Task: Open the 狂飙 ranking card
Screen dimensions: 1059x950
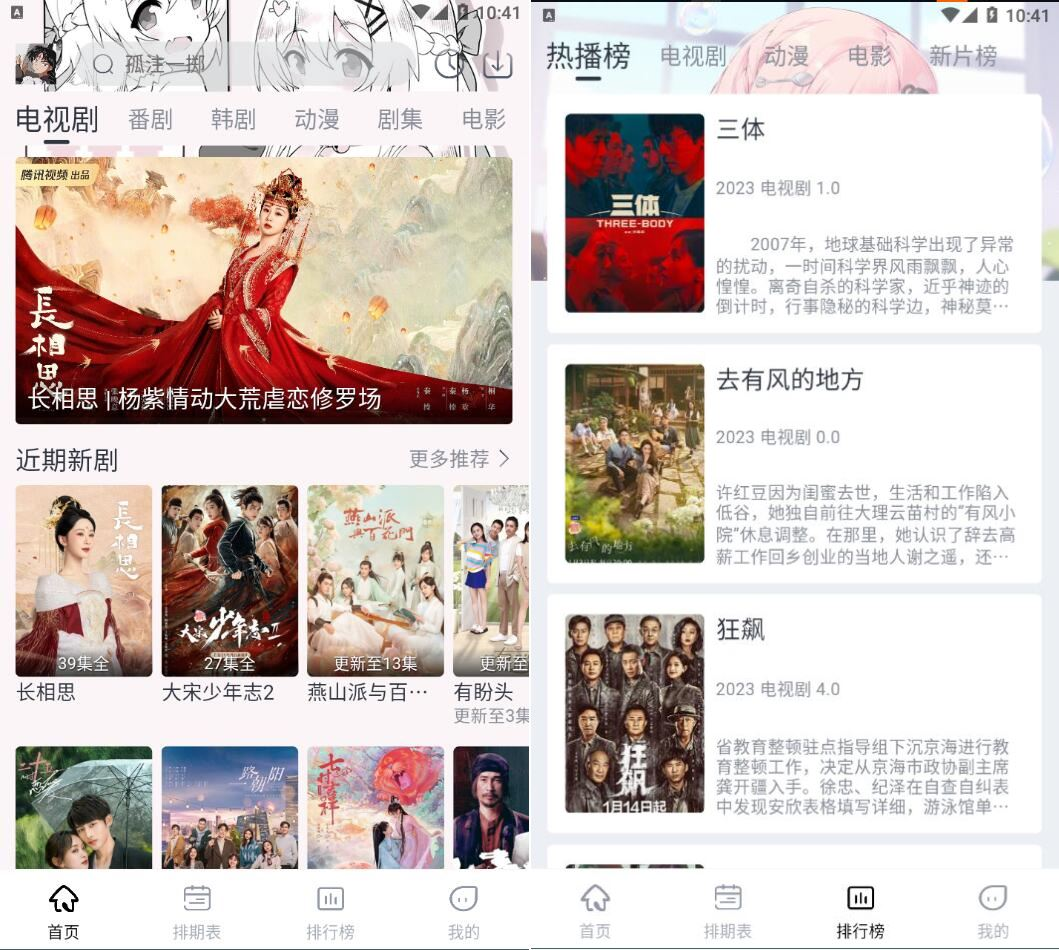Action: (793, 713)
